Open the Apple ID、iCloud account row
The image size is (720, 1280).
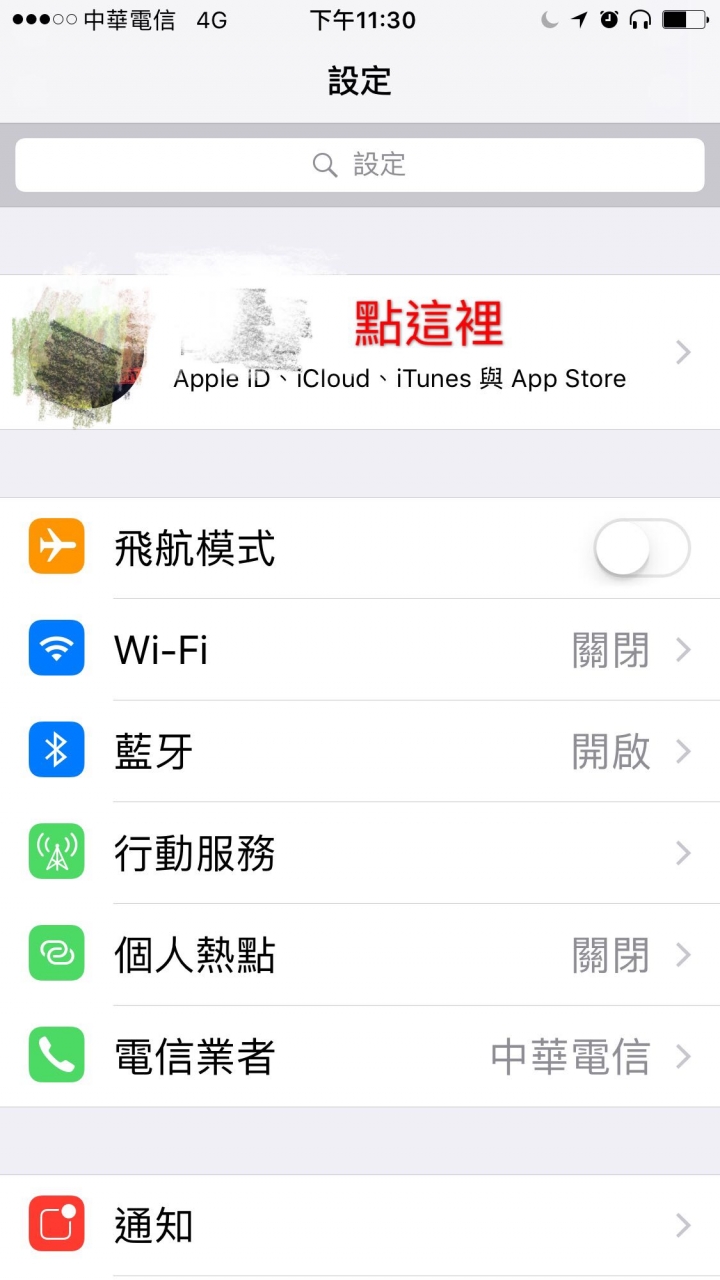[400, 352]
